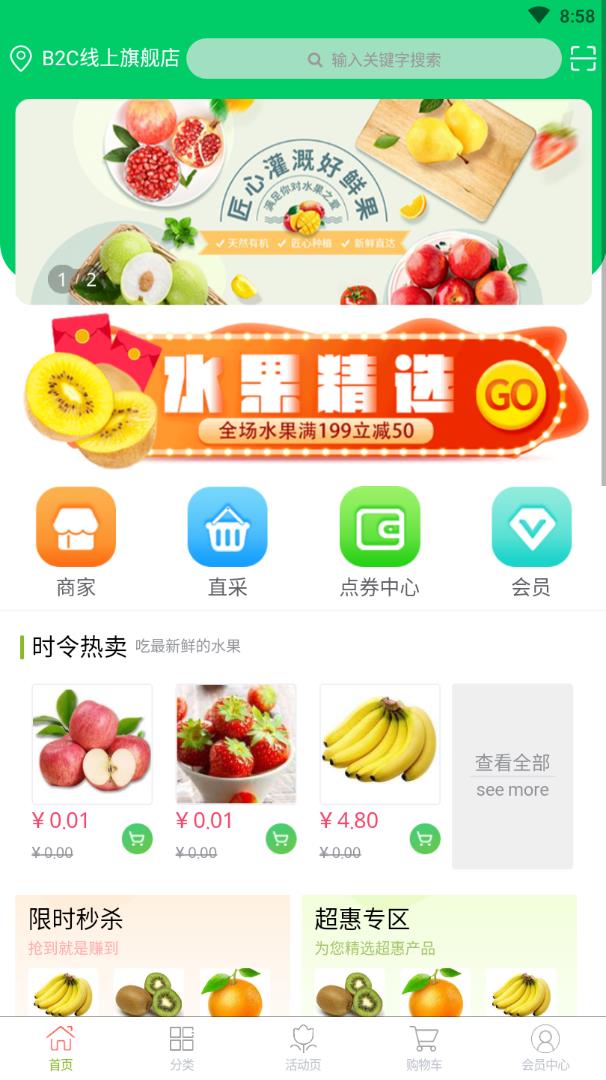The height and width of the screenshot is (1080, 606).
Task: Open the 超惠专区 deals section
Action: [x=439, y=930]
